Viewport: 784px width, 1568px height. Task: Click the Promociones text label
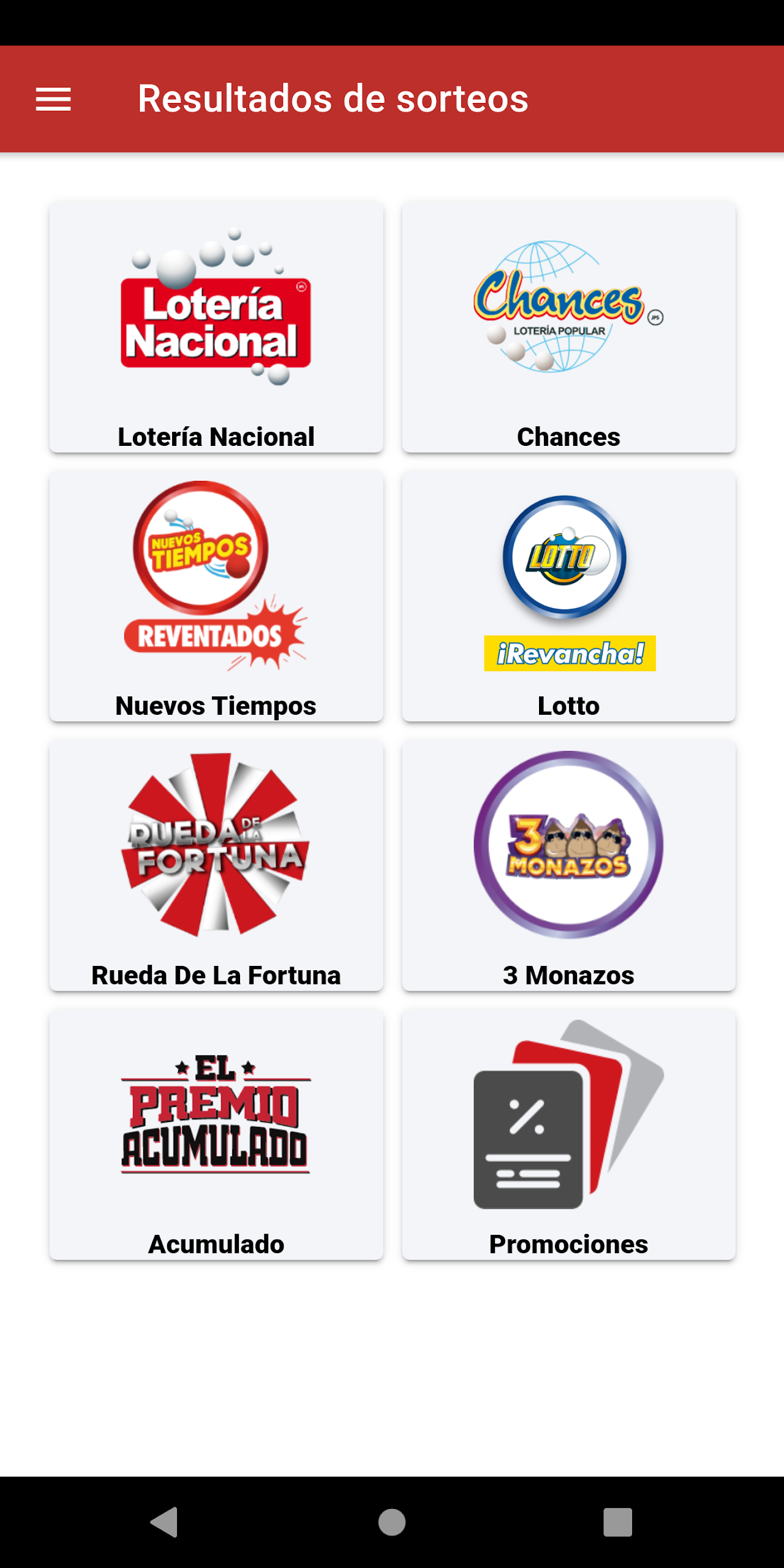(568, 1243)
